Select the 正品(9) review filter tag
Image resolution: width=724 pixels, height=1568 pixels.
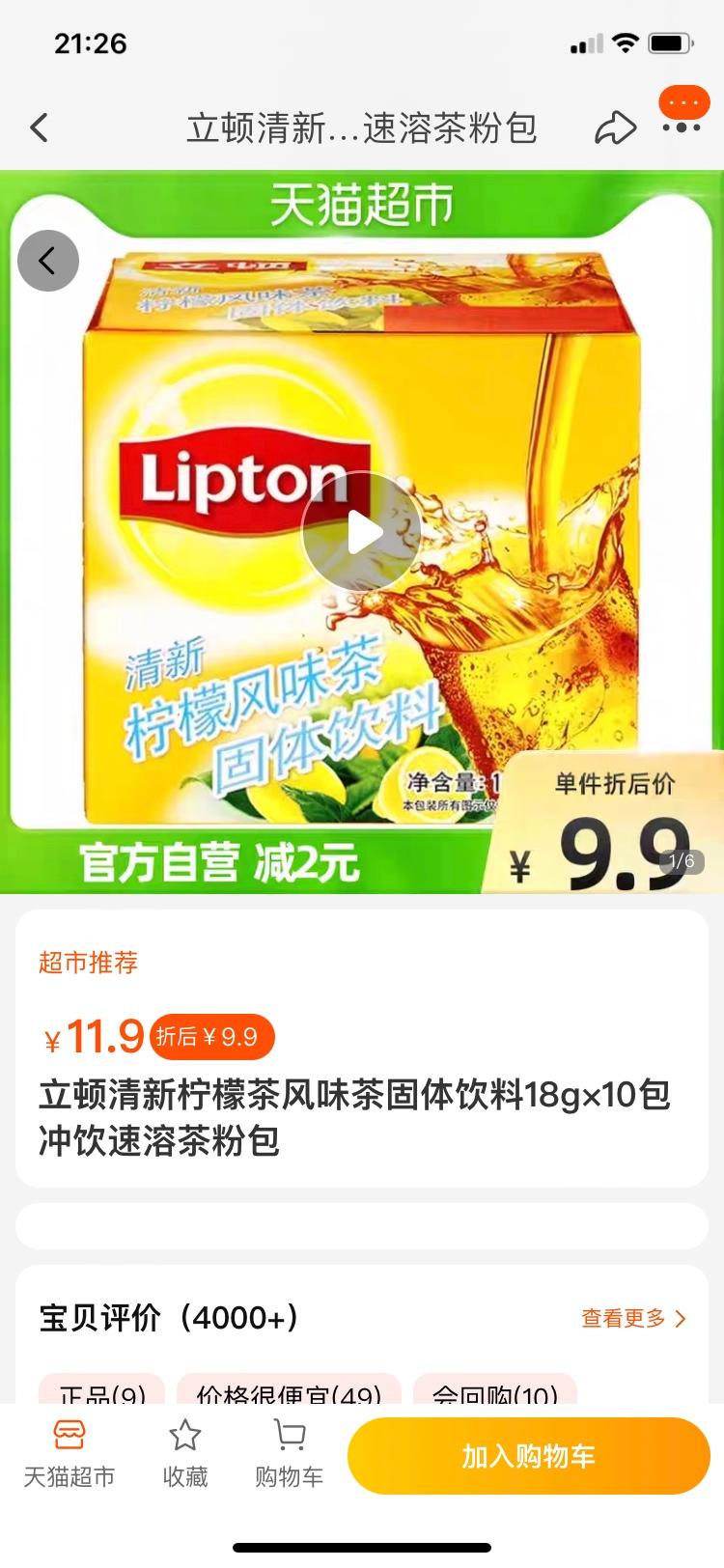pyautogui.click(x=103, y=1390)
